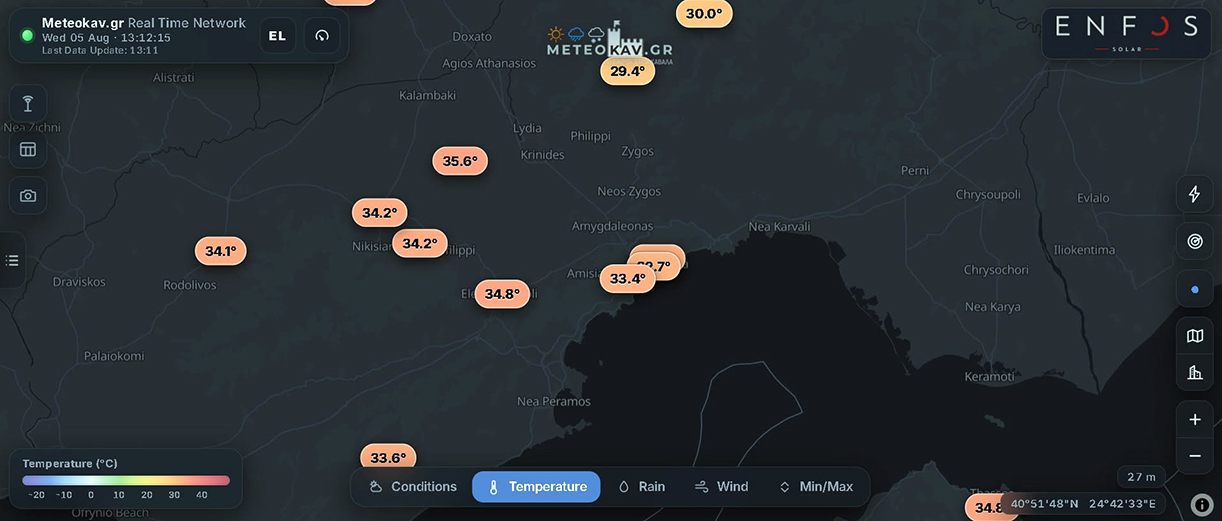Change the map style
1222x521 pixels.
pyautogui.click(x=1194, y=336)
